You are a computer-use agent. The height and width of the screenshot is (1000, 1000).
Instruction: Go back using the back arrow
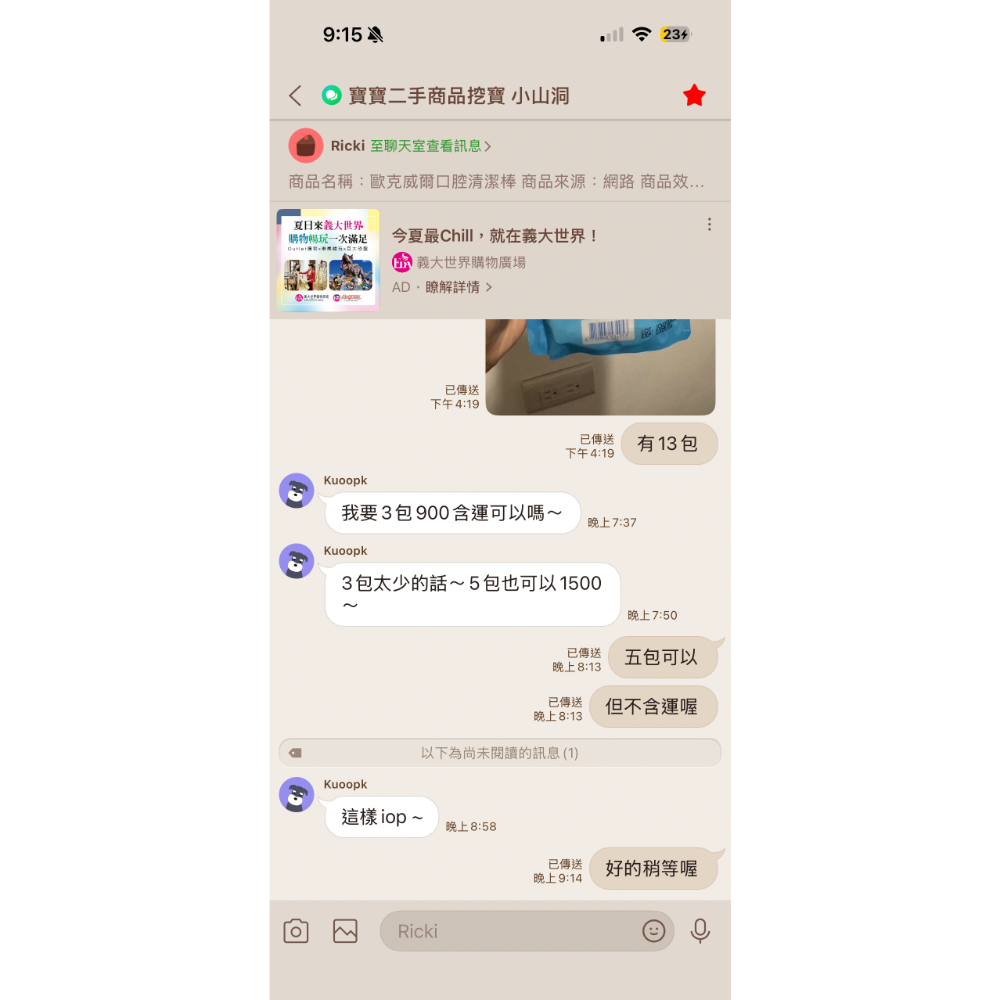295,96
